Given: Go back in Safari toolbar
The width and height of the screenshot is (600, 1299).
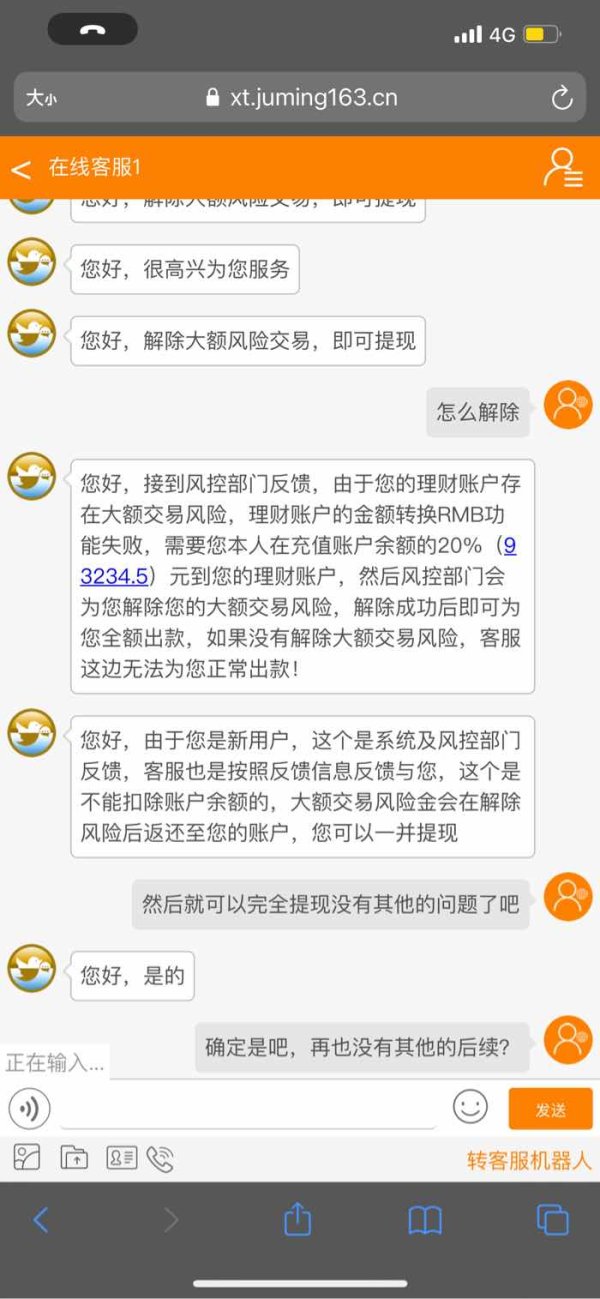Looking at the screenshot, I should [41, 1219].
